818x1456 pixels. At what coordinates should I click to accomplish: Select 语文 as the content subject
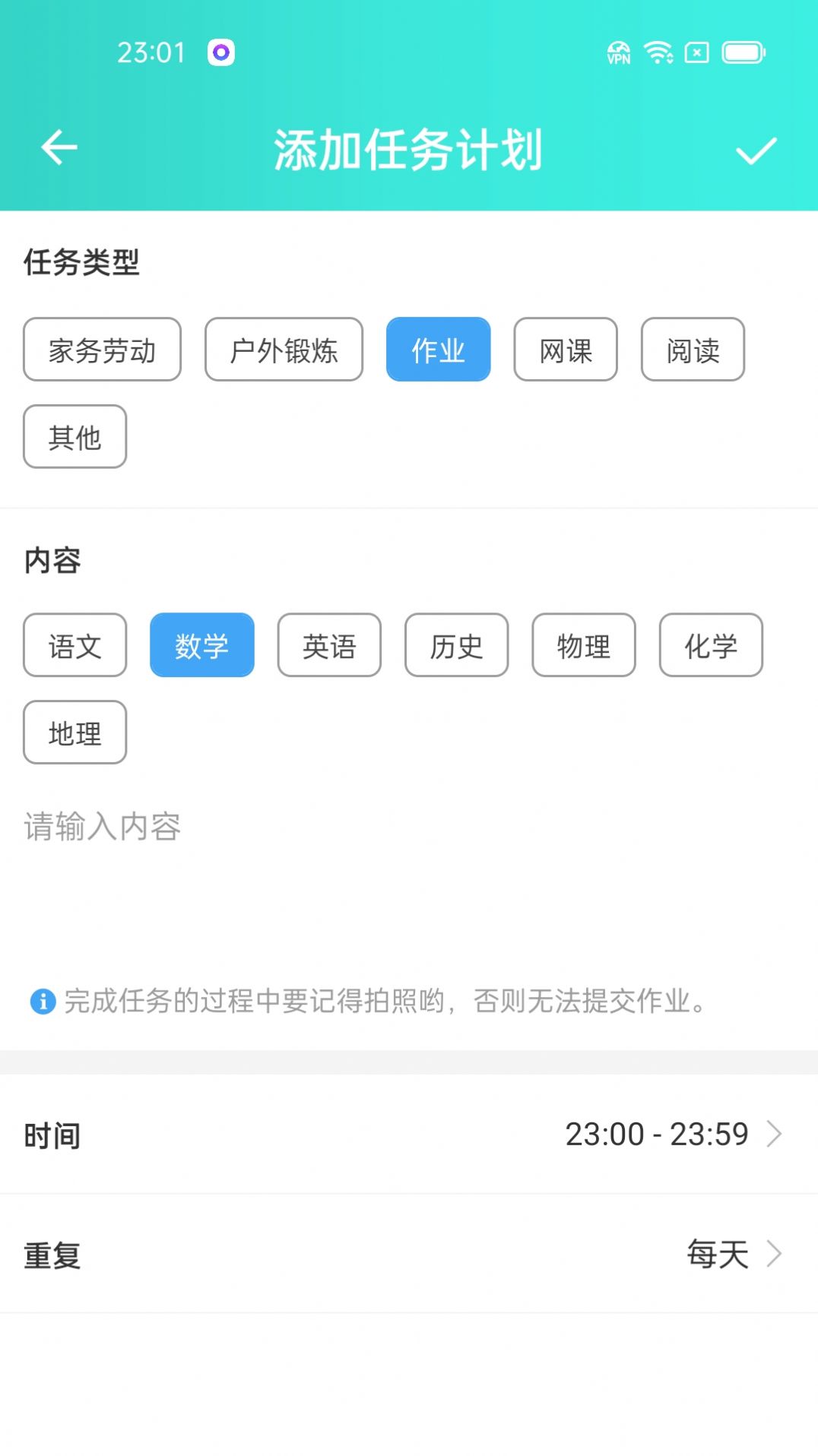[x=75, y=645]
